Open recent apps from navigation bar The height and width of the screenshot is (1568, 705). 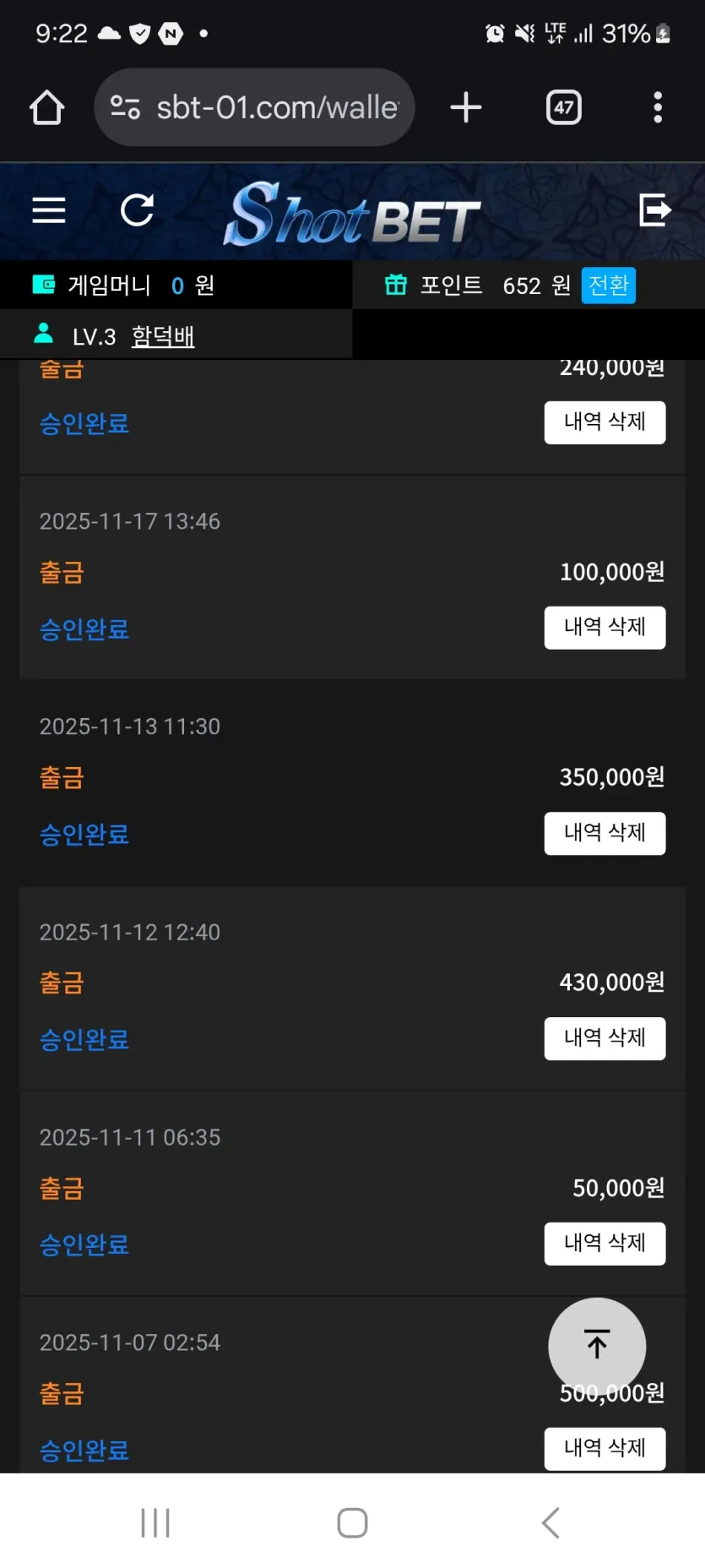[x=155, y=1522]
